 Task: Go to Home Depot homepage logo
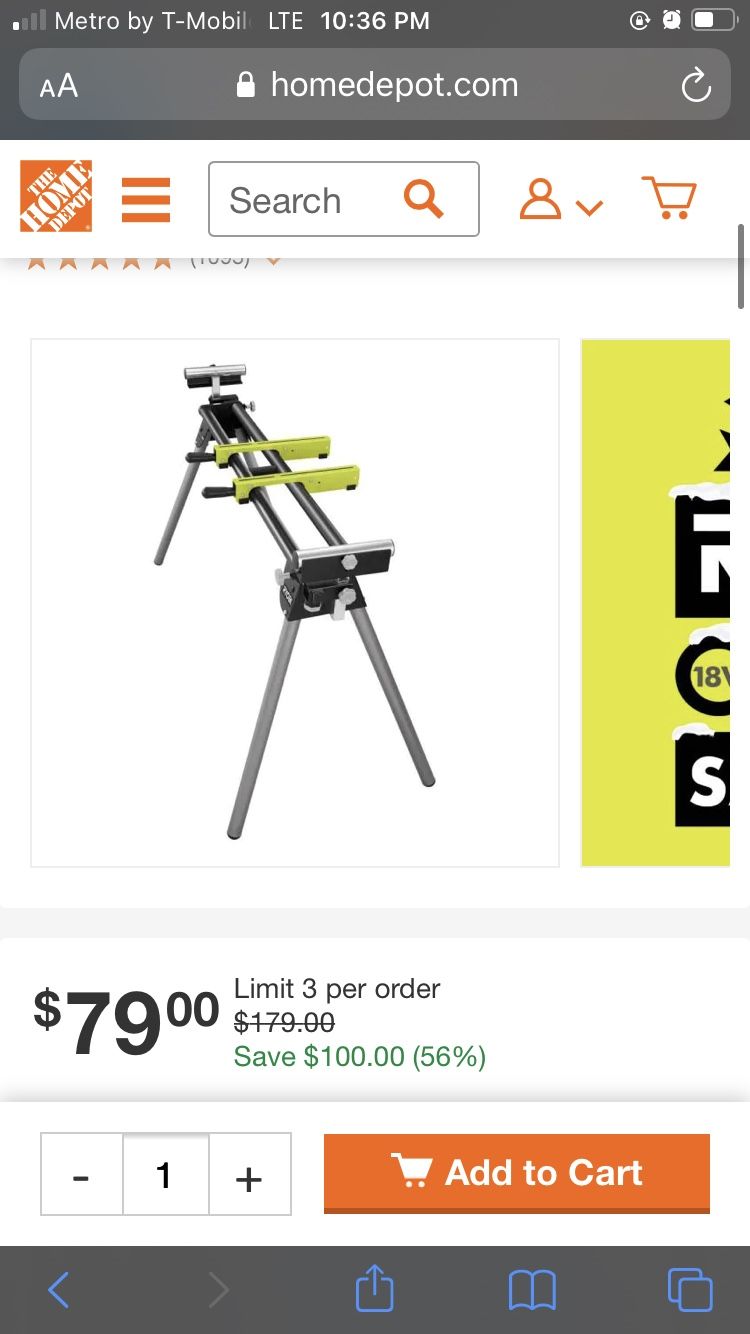[x=56, y=196]
